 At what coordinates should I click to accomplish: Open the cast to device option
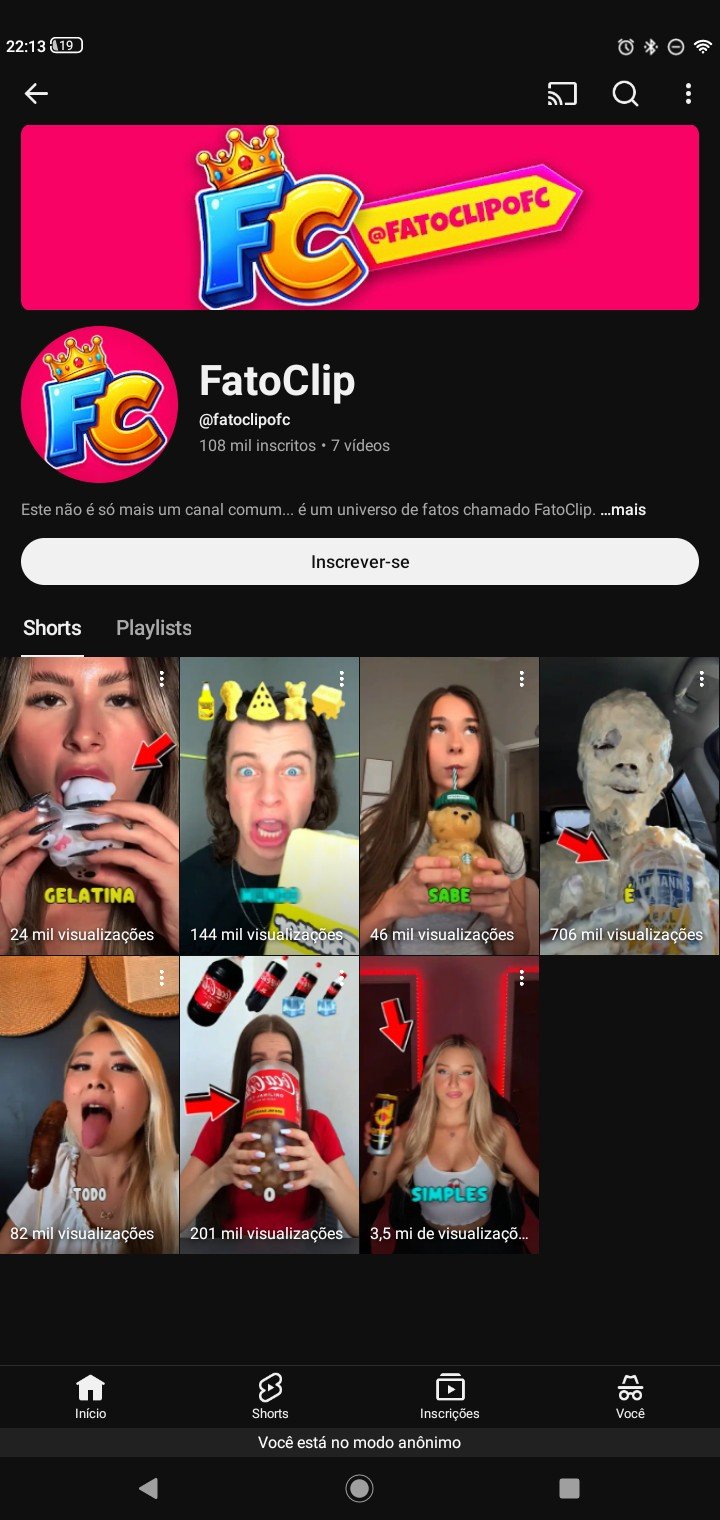[562, 94]
